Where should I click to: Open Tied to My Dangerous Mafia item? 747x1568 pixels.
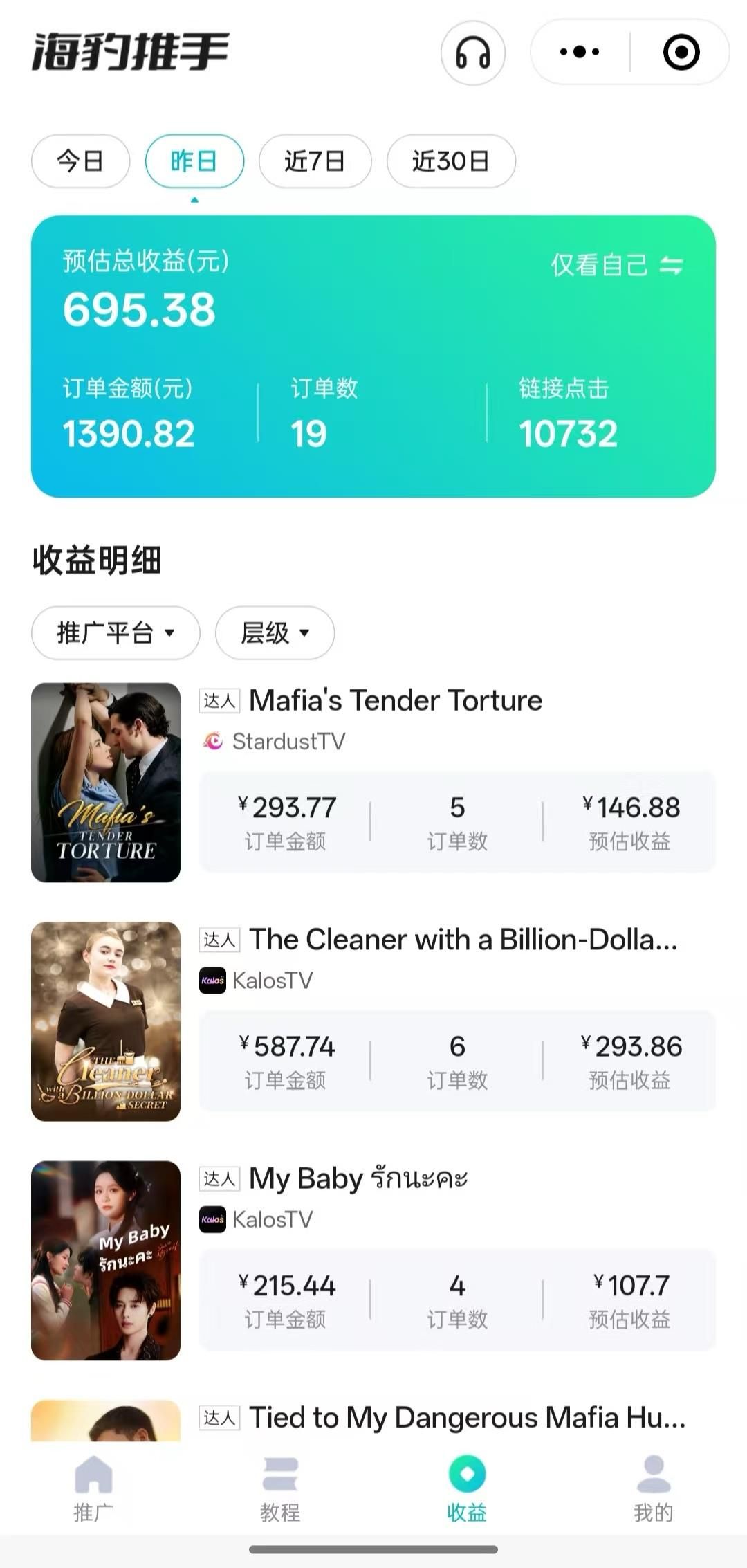click(467, 1418)
